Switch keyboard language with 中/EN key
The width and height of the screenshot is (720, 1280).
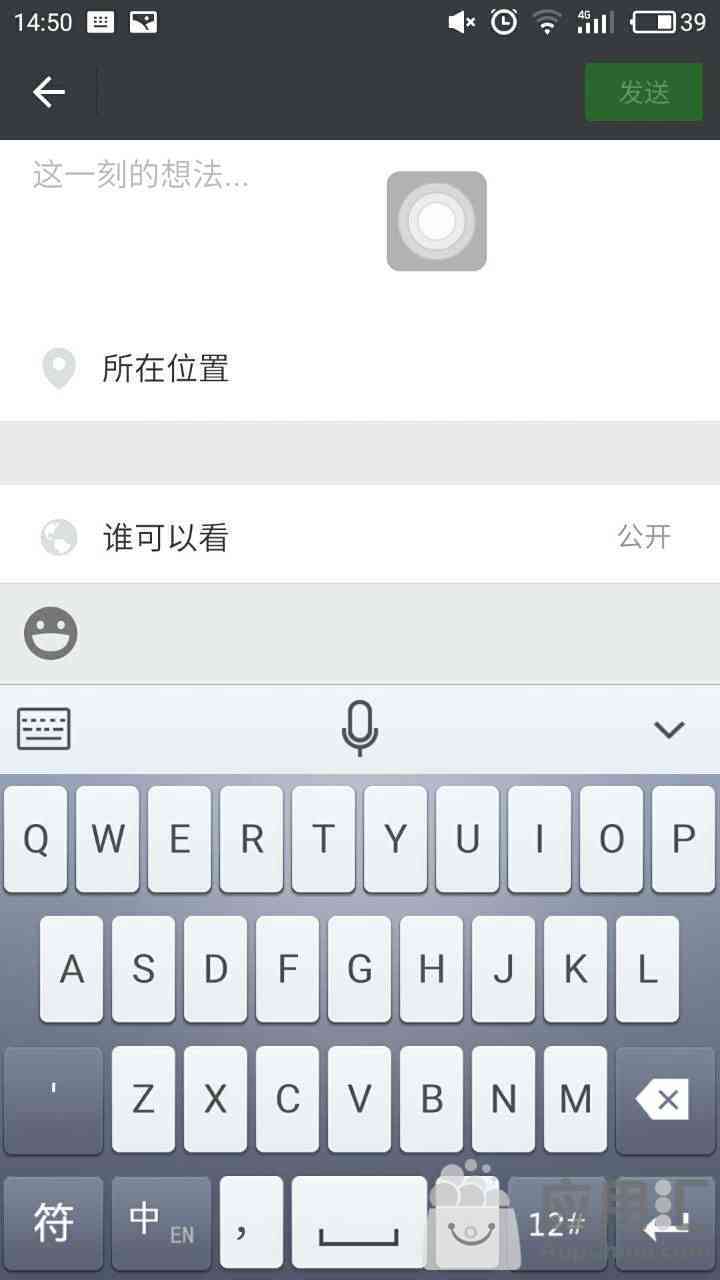point(160,1223)
